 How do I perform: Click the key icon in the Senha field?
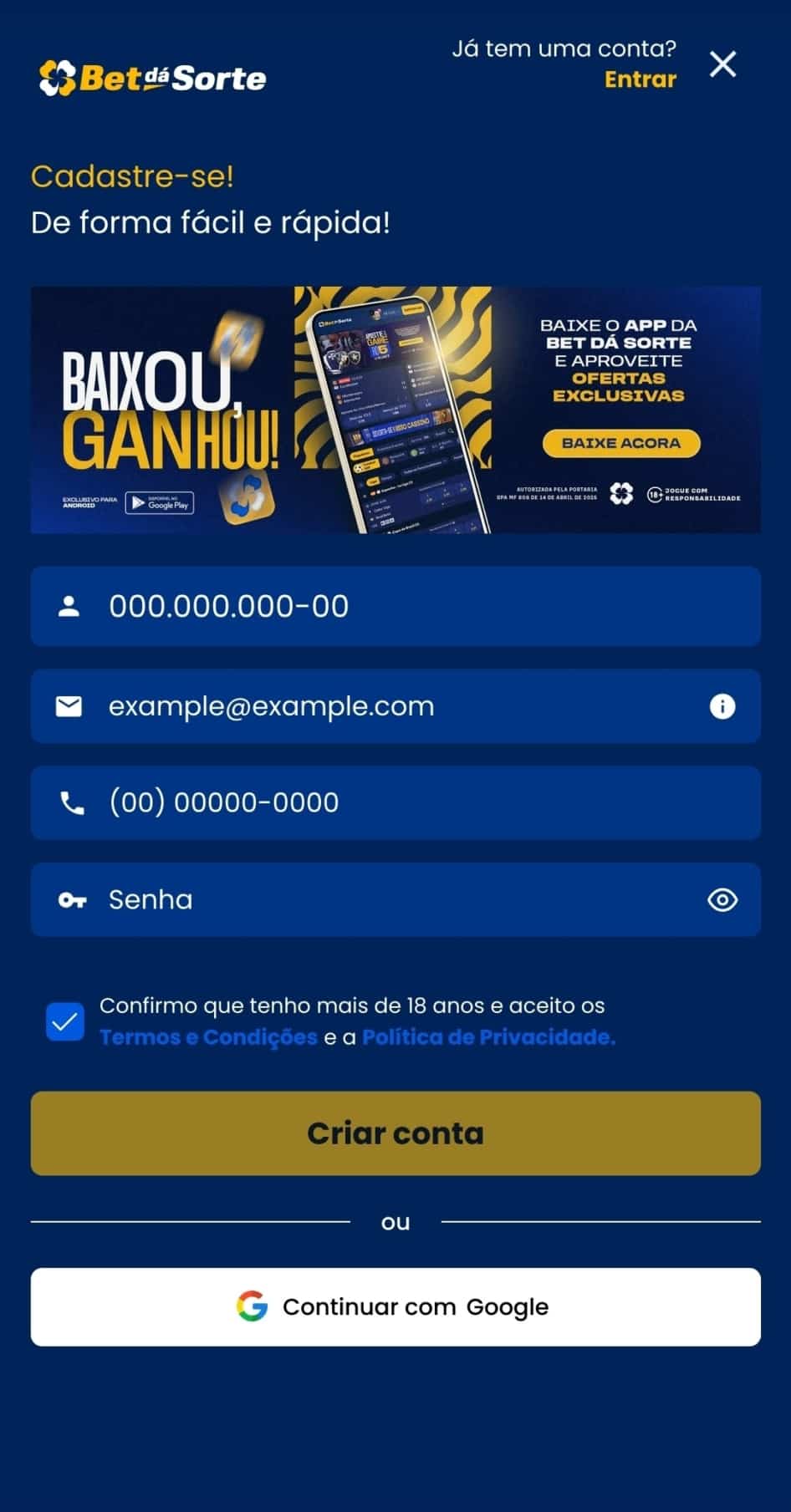(x=71, y=899)
